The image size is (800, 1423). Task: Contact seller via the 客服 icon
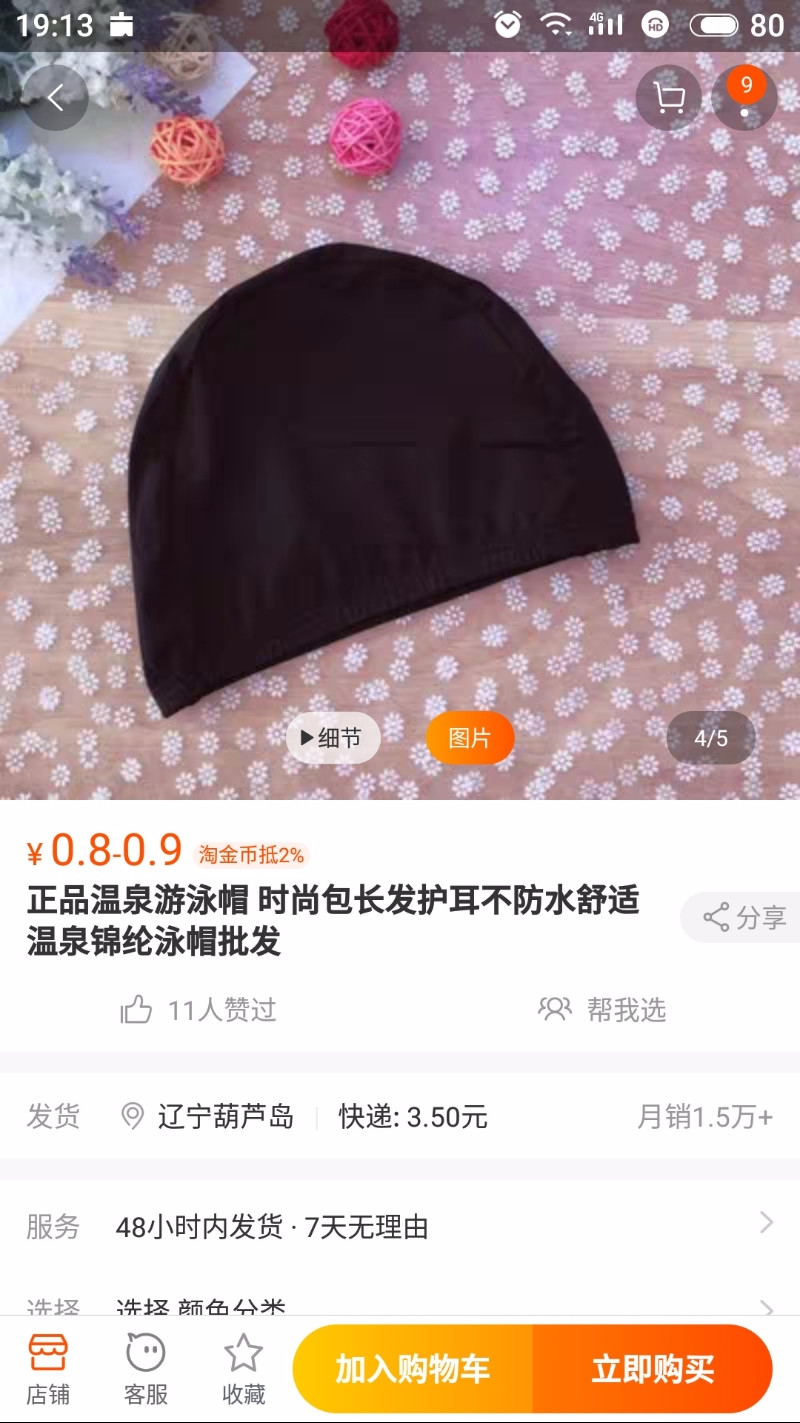pyautogui.click(x=145, y=1365)
